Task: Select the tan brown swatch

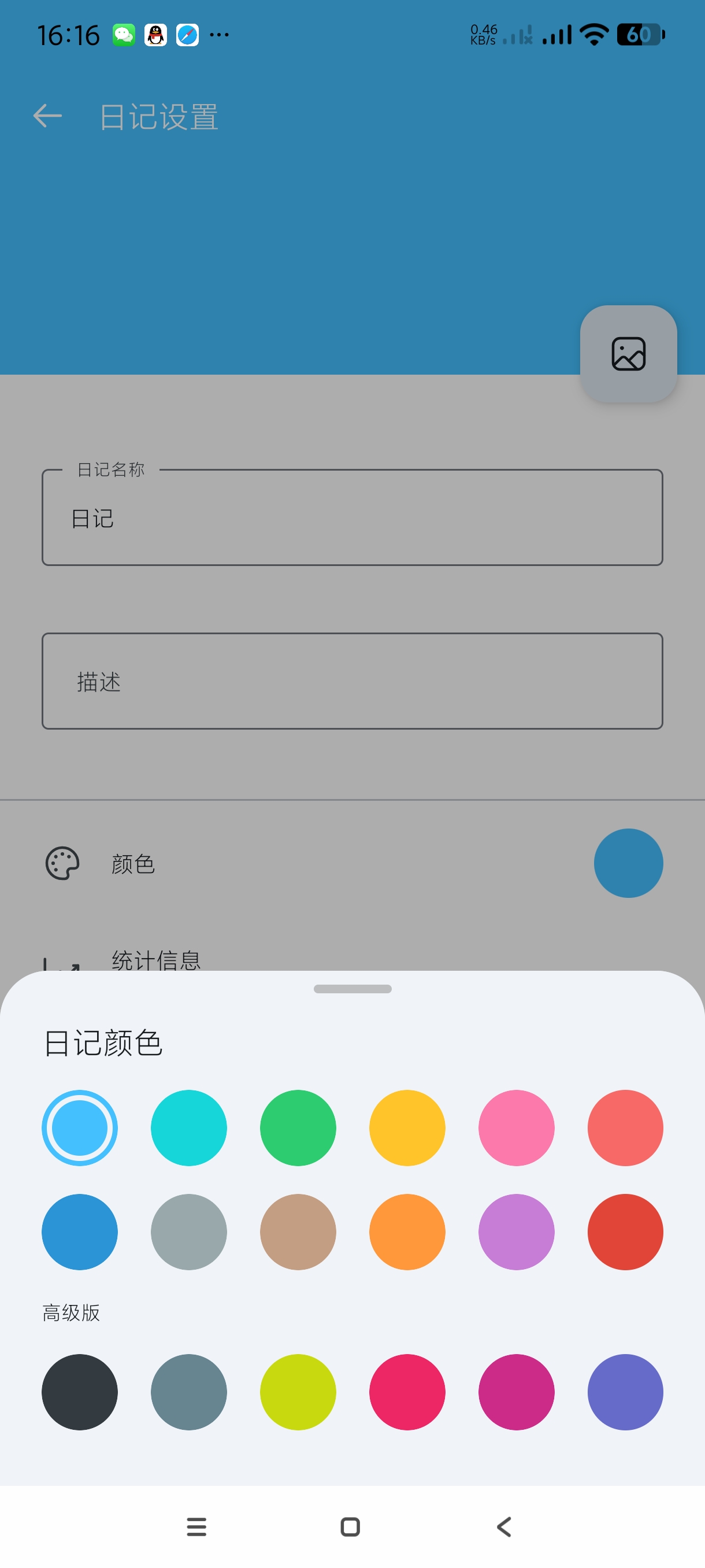Action: (298, 1232)
